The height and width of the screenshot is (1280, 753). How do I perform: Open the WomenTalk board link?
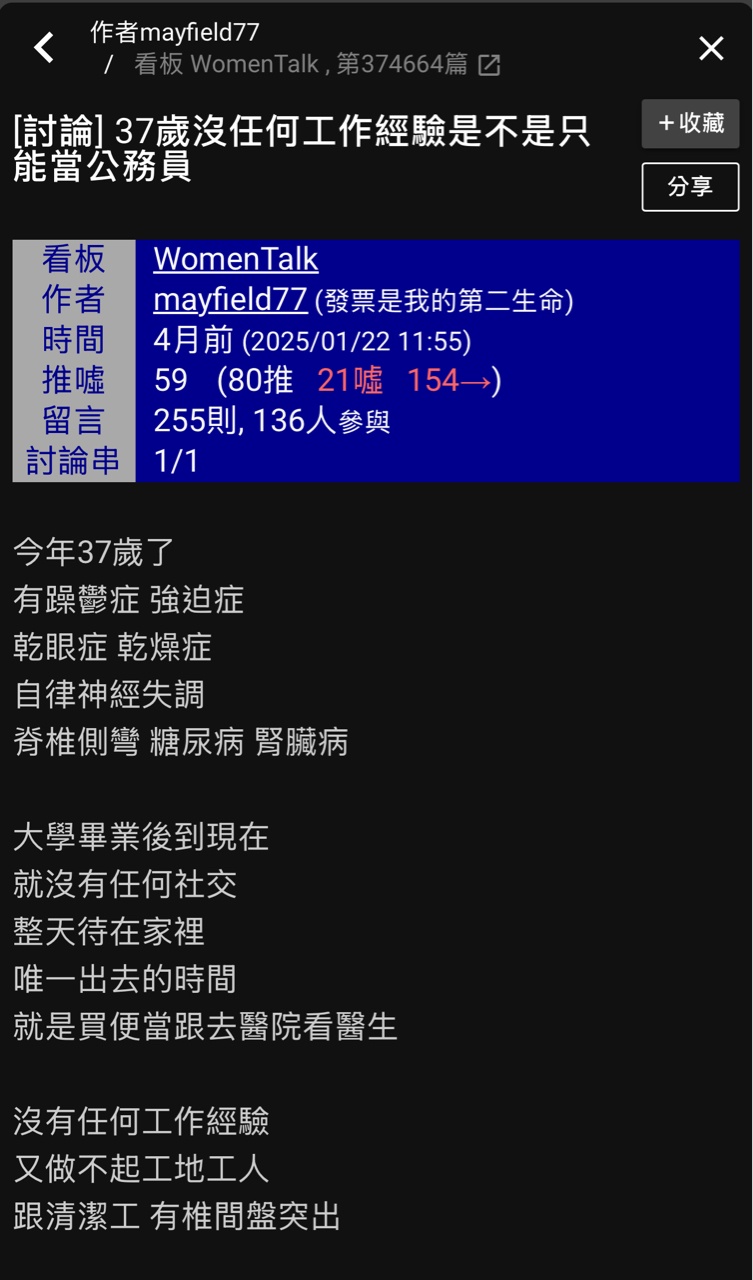click(x=235, y=260)
